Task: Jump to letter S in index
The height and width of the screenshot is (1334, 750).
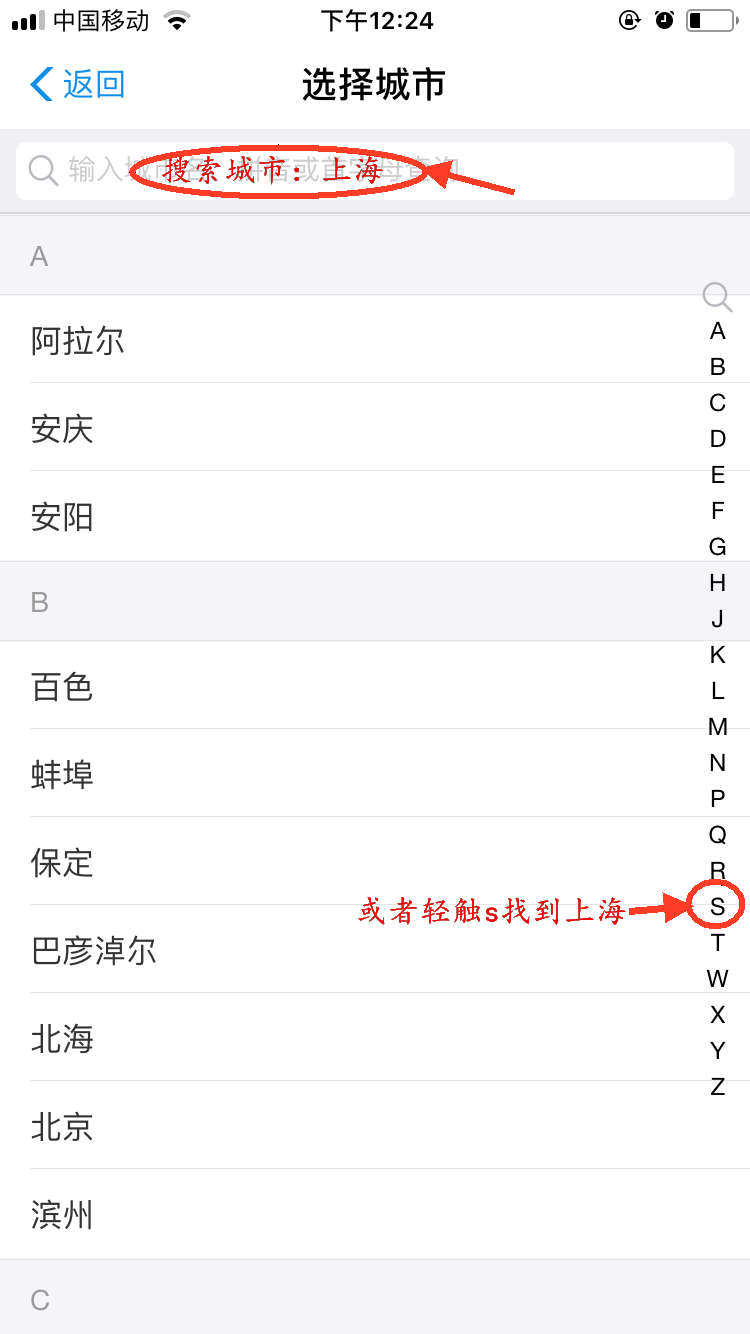Action: click(x=717, y=907)
